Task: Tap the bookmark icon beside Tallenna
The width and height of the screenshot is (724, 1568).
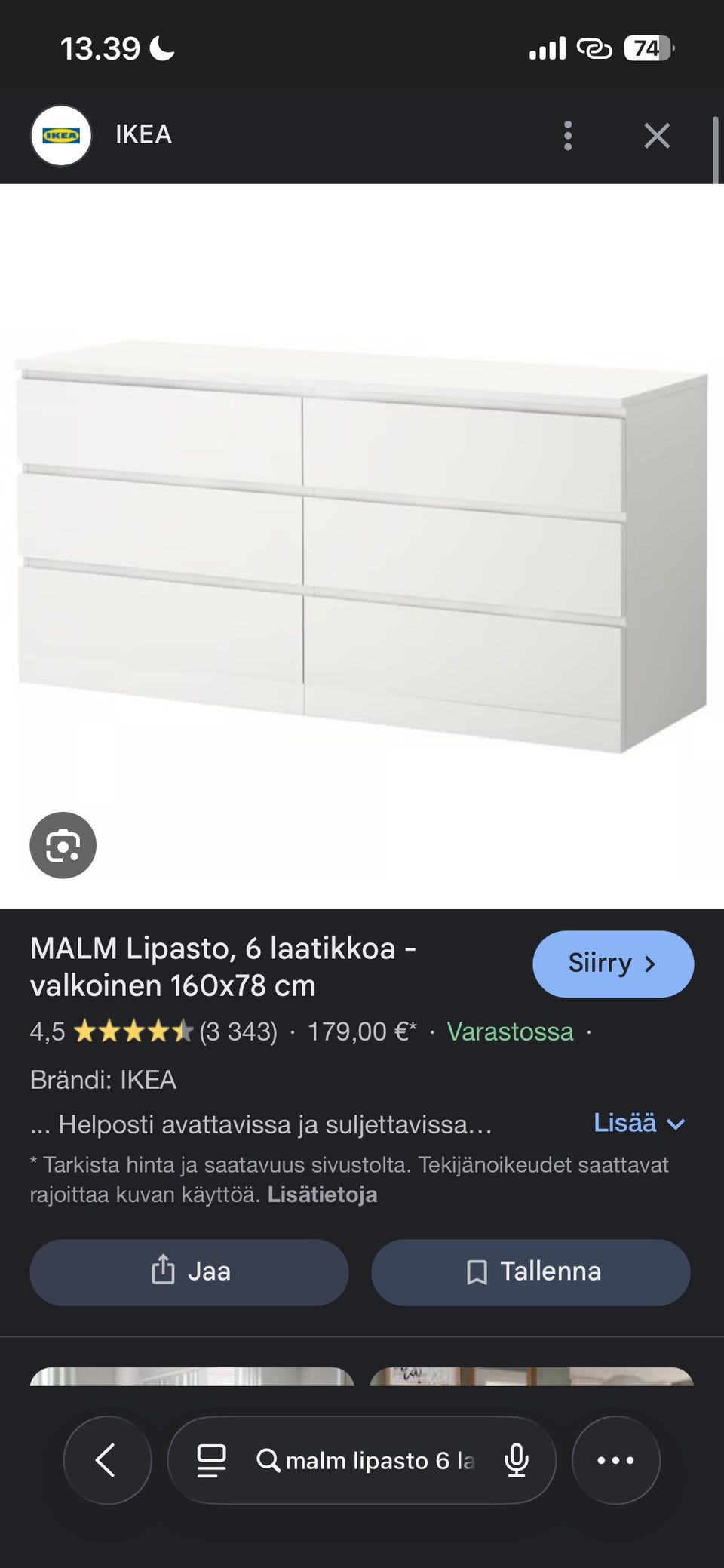Action: tap(480, 1271)
